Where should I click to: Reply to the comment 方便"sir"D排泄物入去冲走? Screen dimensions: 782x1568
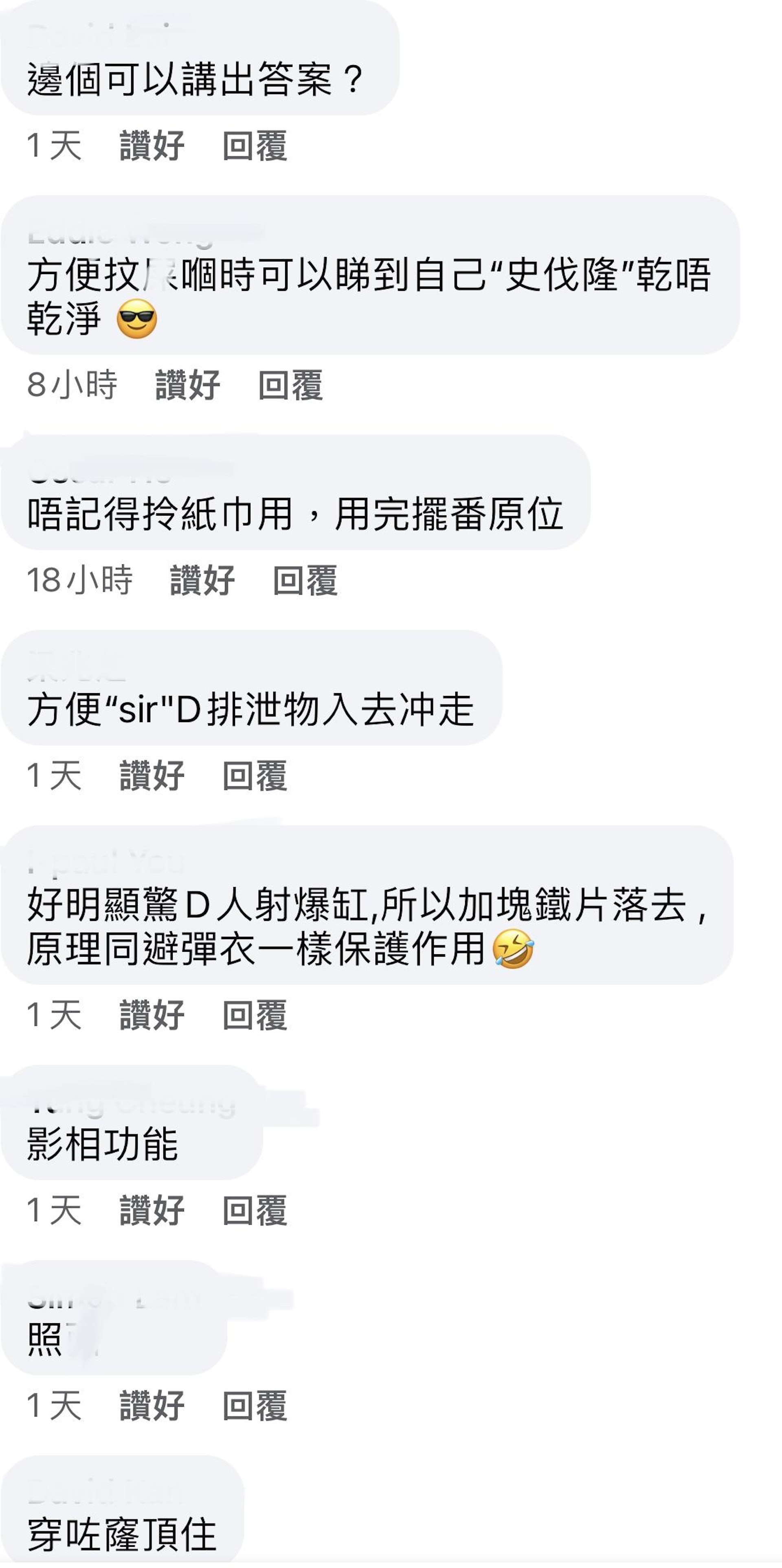[x=255, y=776]
